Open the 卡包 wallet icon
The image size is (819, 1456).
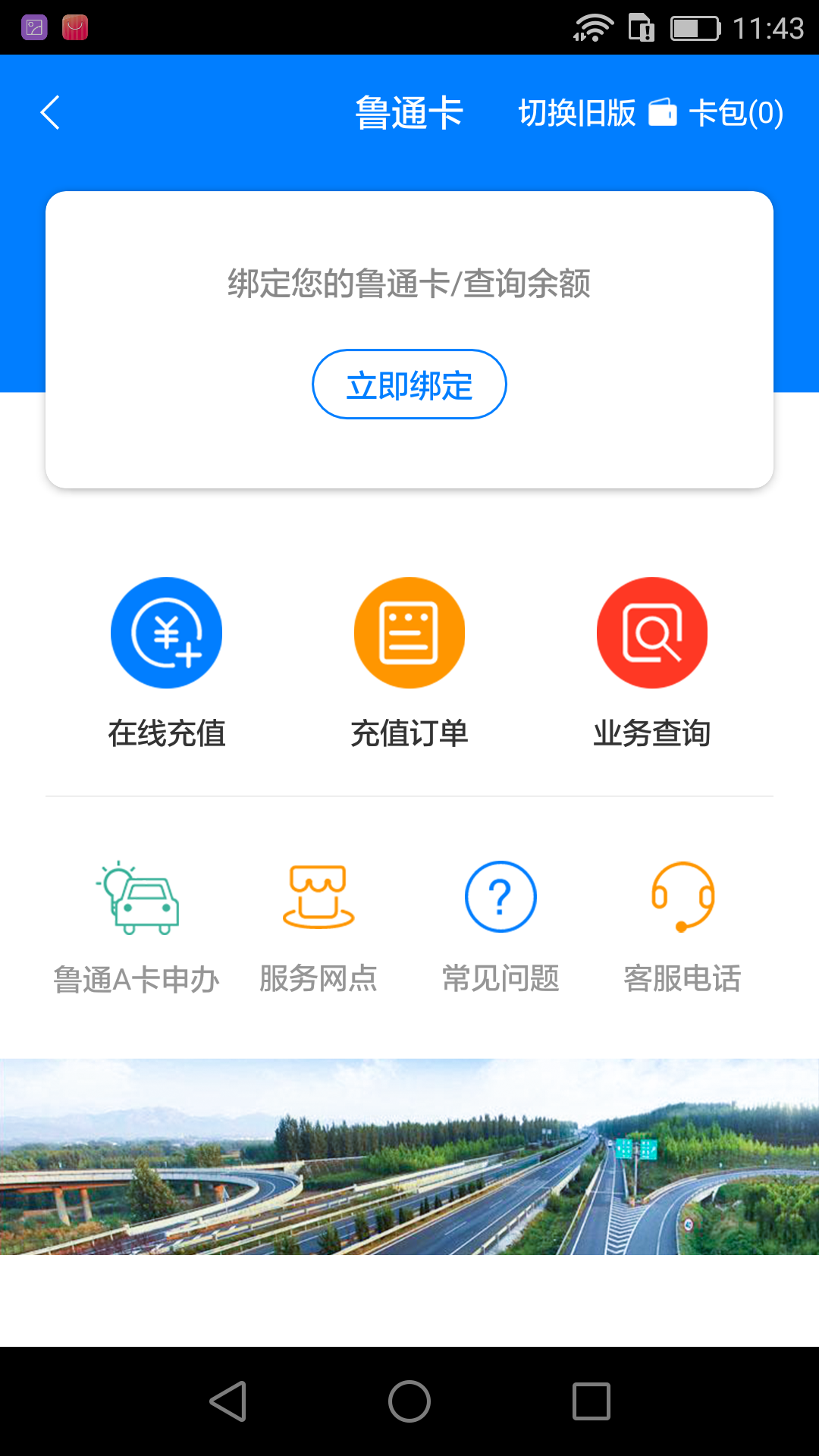click(665, 113)
